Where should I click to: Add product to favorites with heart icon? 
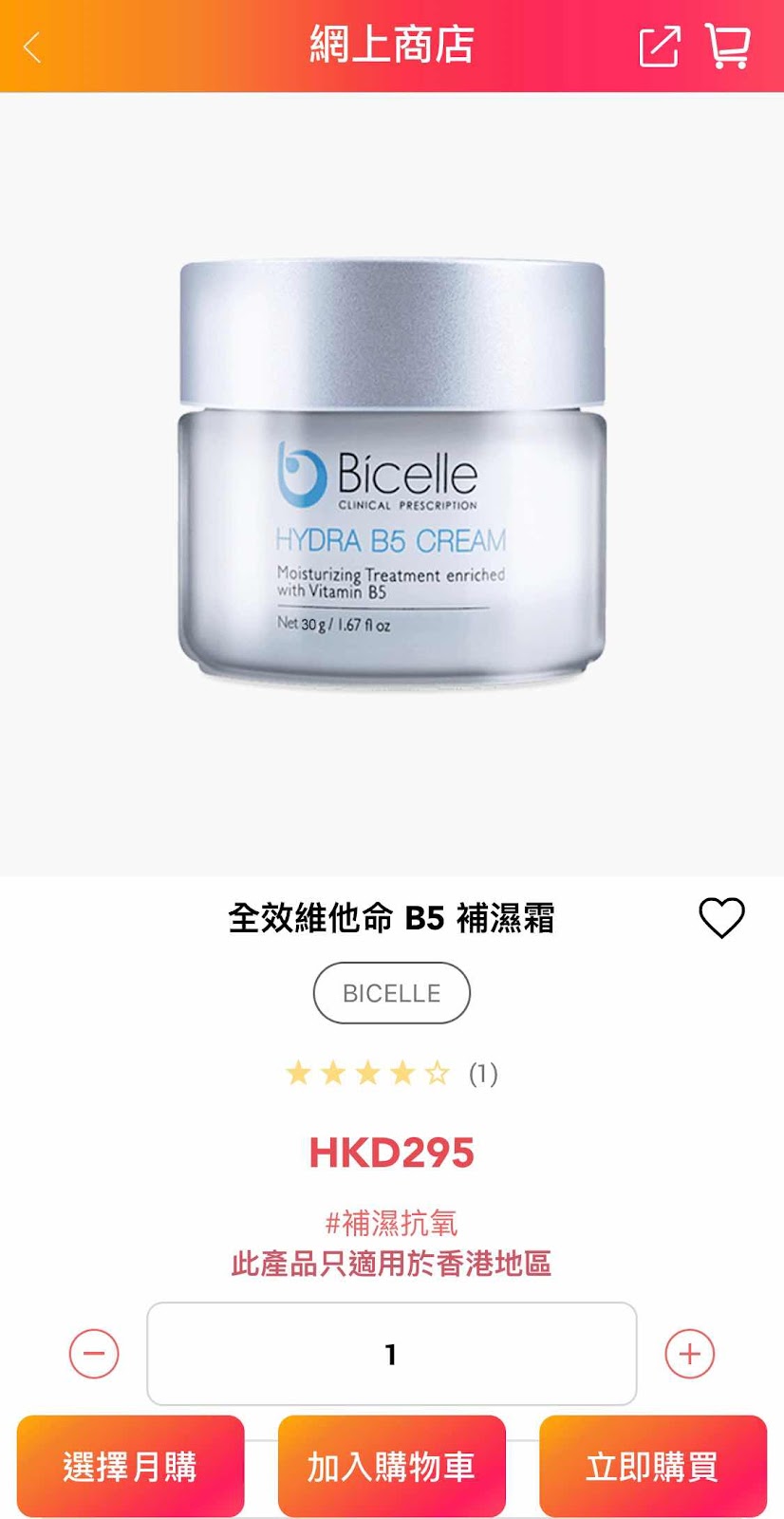tap(721, 918)
